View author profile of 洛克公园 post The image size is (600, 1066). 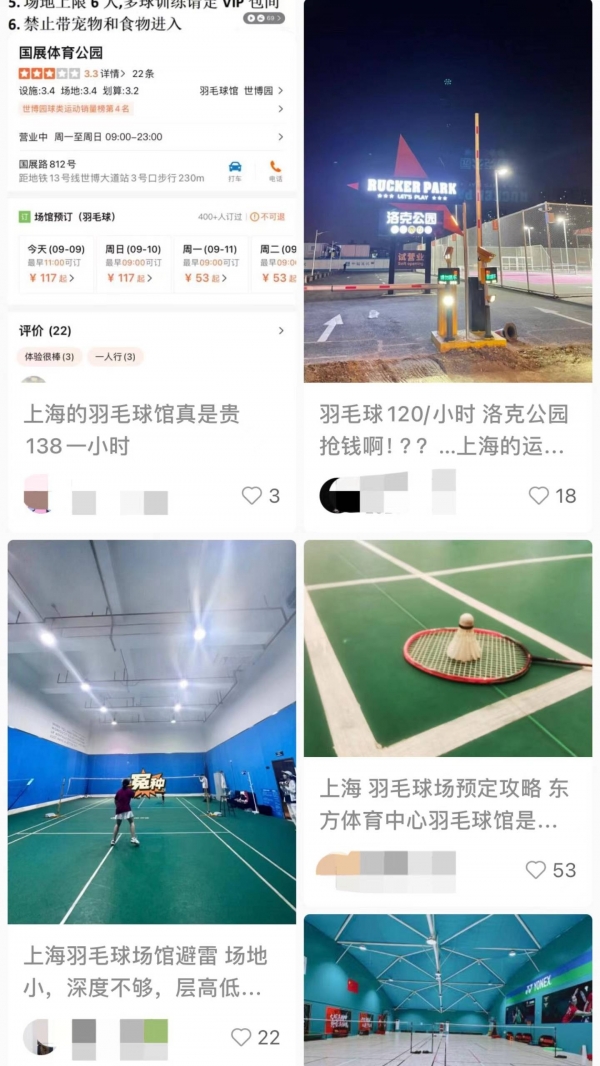pos(340,495)
